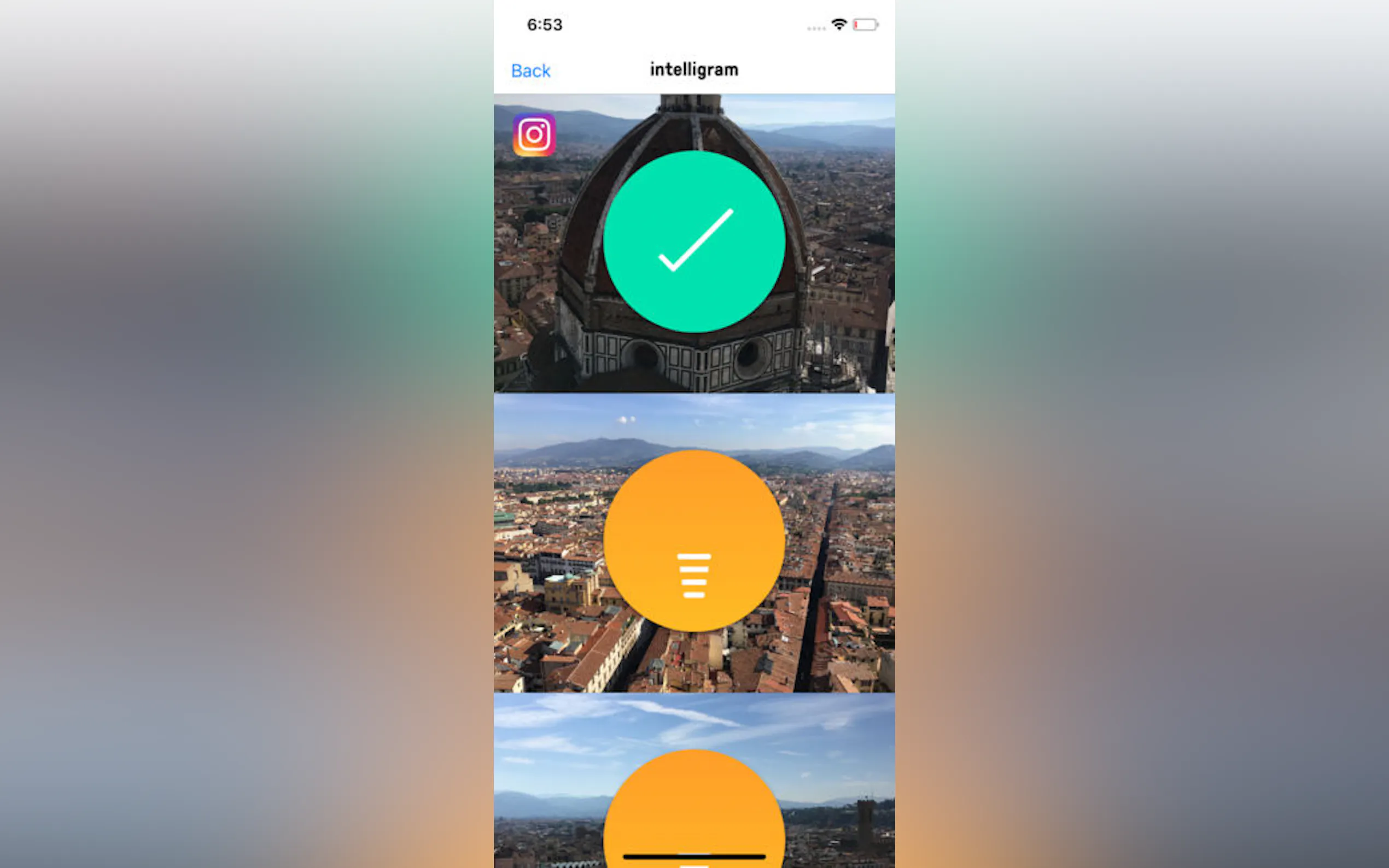Open Instagram icon on the dome photo
This screenshot has height=868, width=1389.
[533, 135]
